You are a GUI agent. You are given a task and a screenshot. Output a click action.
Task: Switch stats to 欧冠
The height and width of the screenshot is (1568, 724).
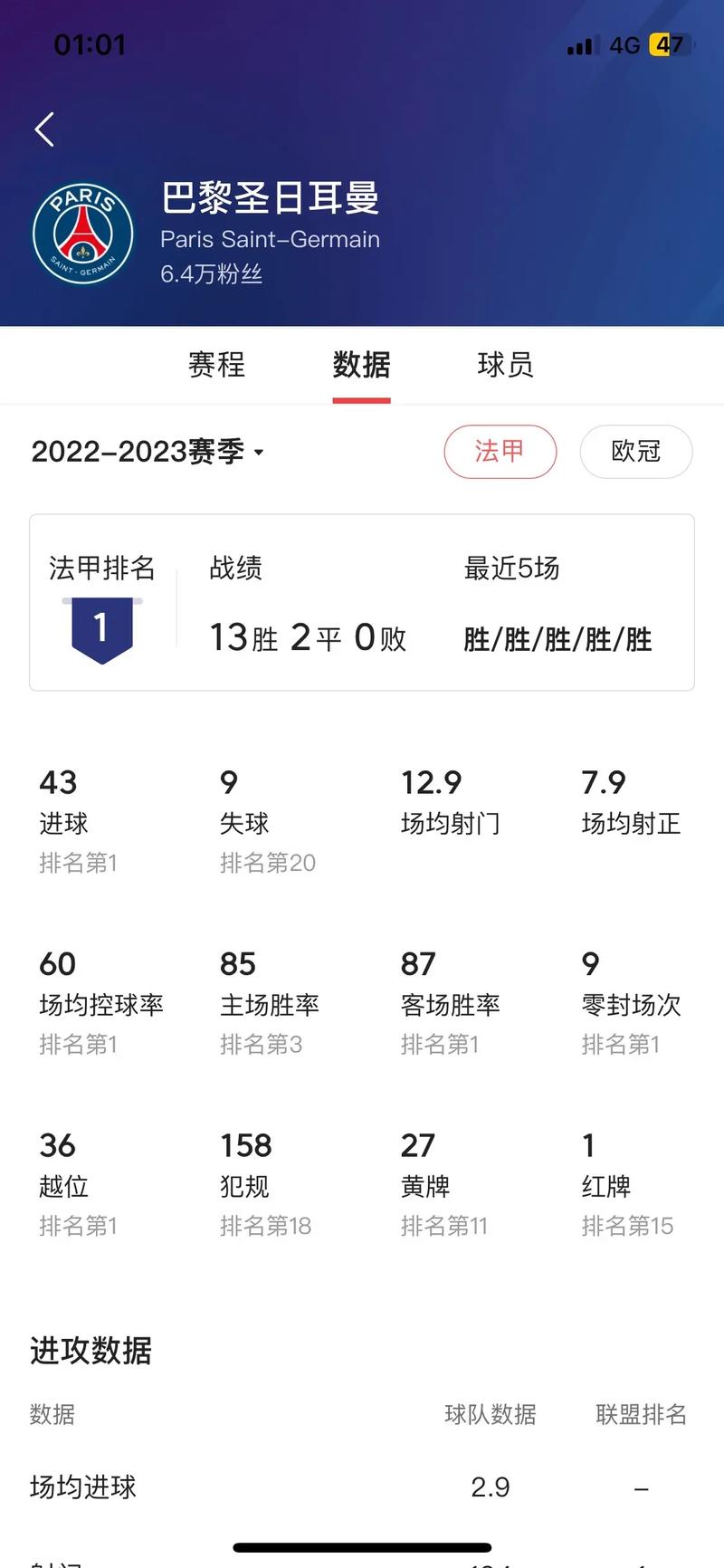[x=636, y=451]
